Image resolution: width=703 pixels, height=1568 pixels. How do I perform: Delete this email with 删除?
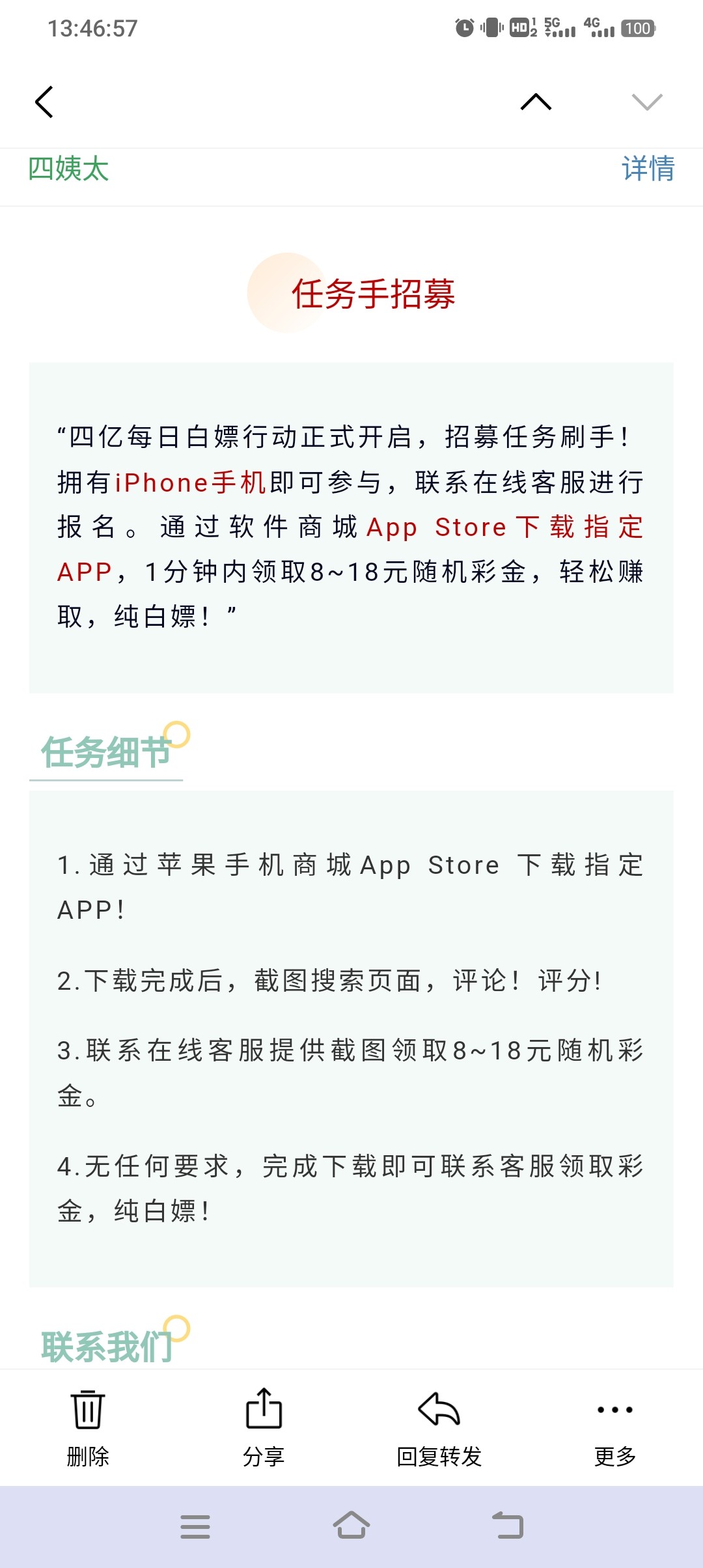pyautogui.click(x=88, y=1427)
